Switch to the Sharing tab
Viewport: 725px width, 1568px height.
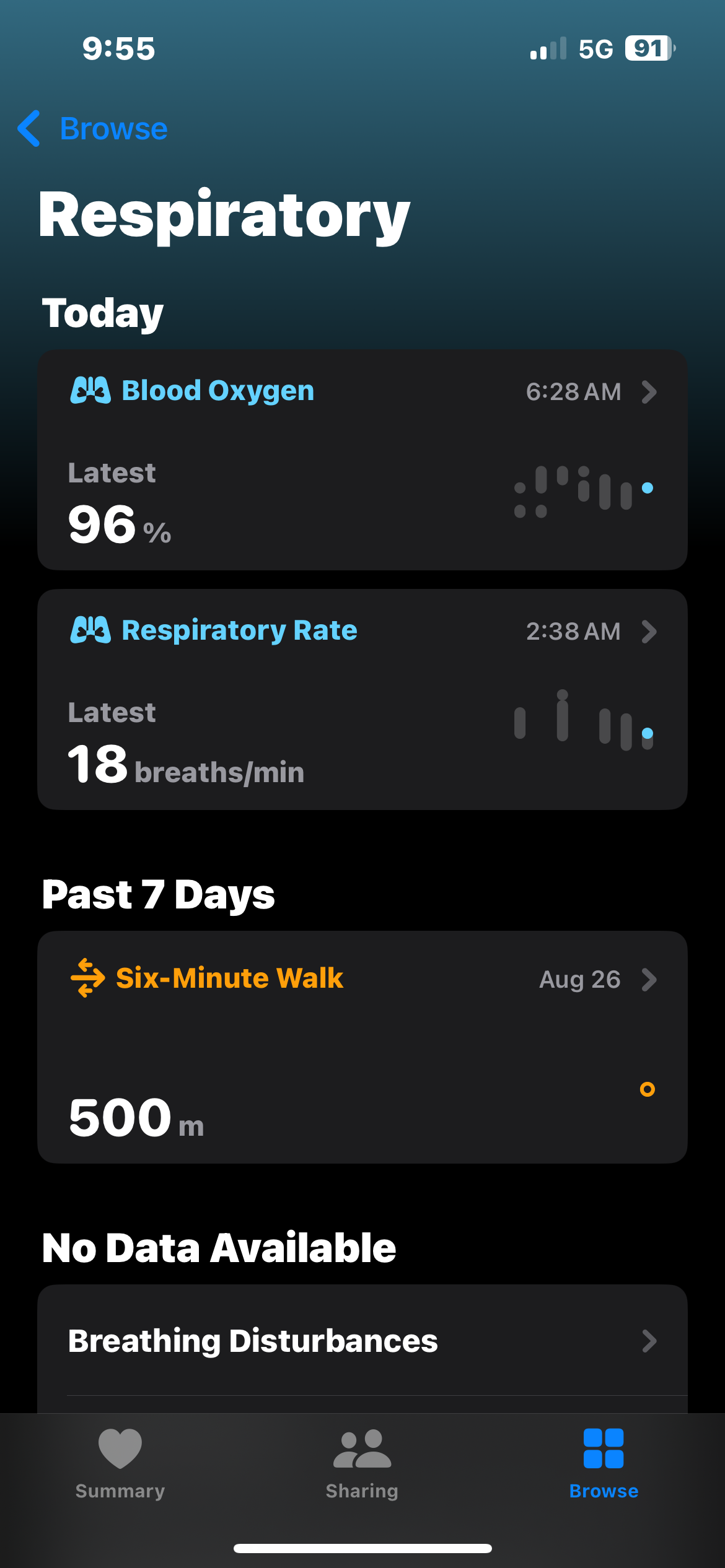[x=362, y=1464]
